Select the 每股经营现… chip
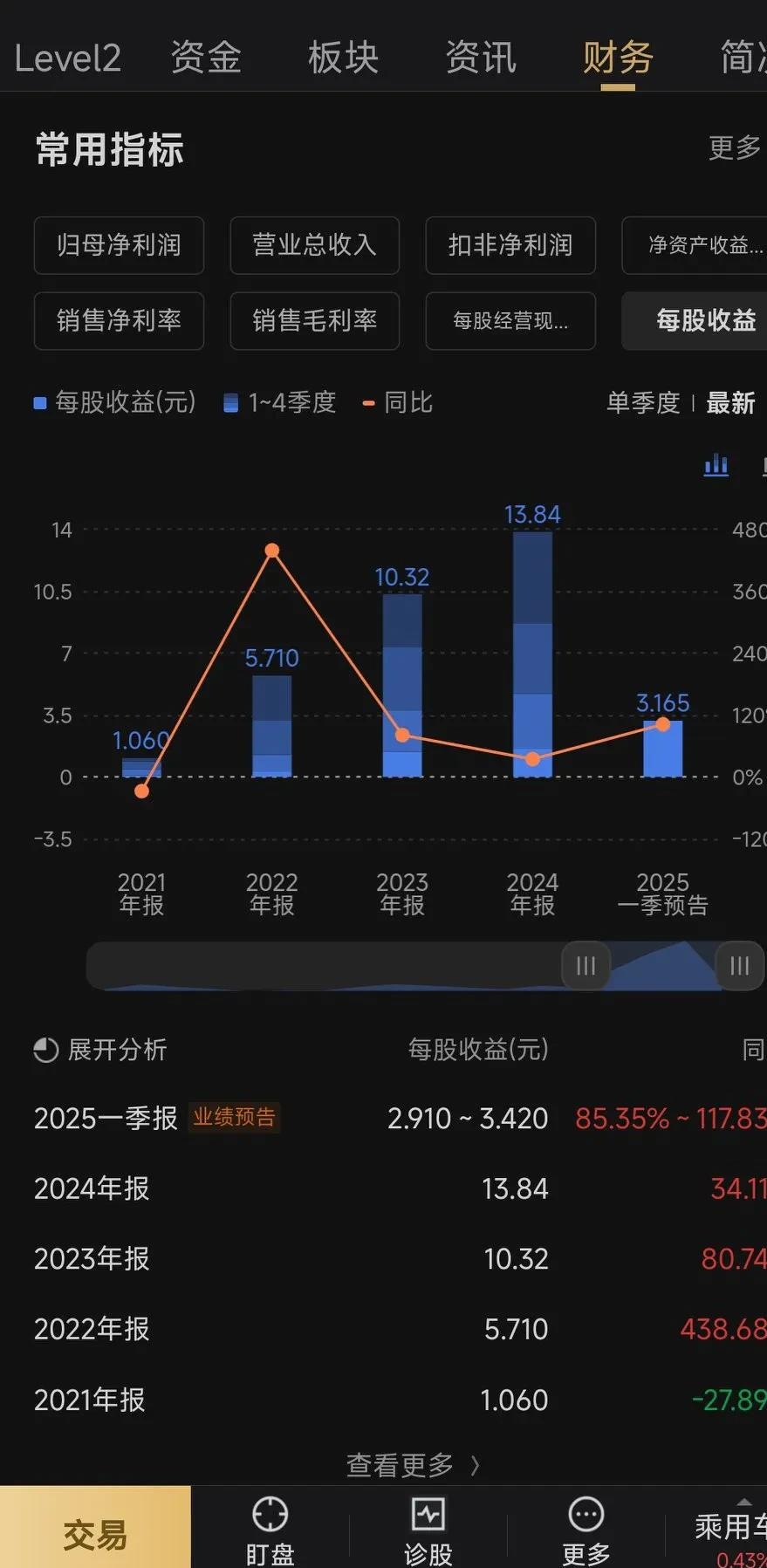767x1568 pixels. (510, 320)
